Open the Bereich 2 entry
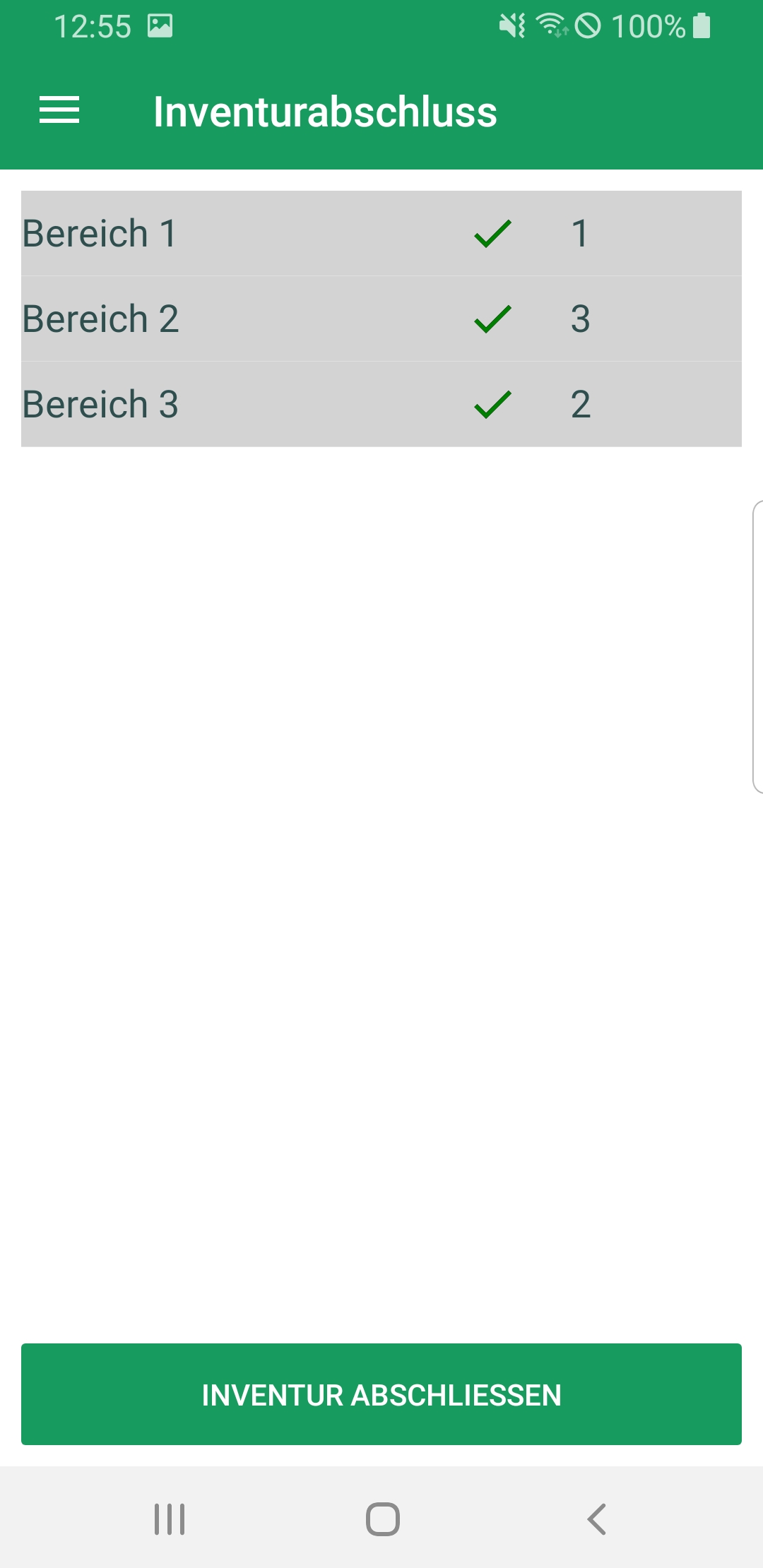The width and height of the screenshot is (763, 1568). click(381, 319)
